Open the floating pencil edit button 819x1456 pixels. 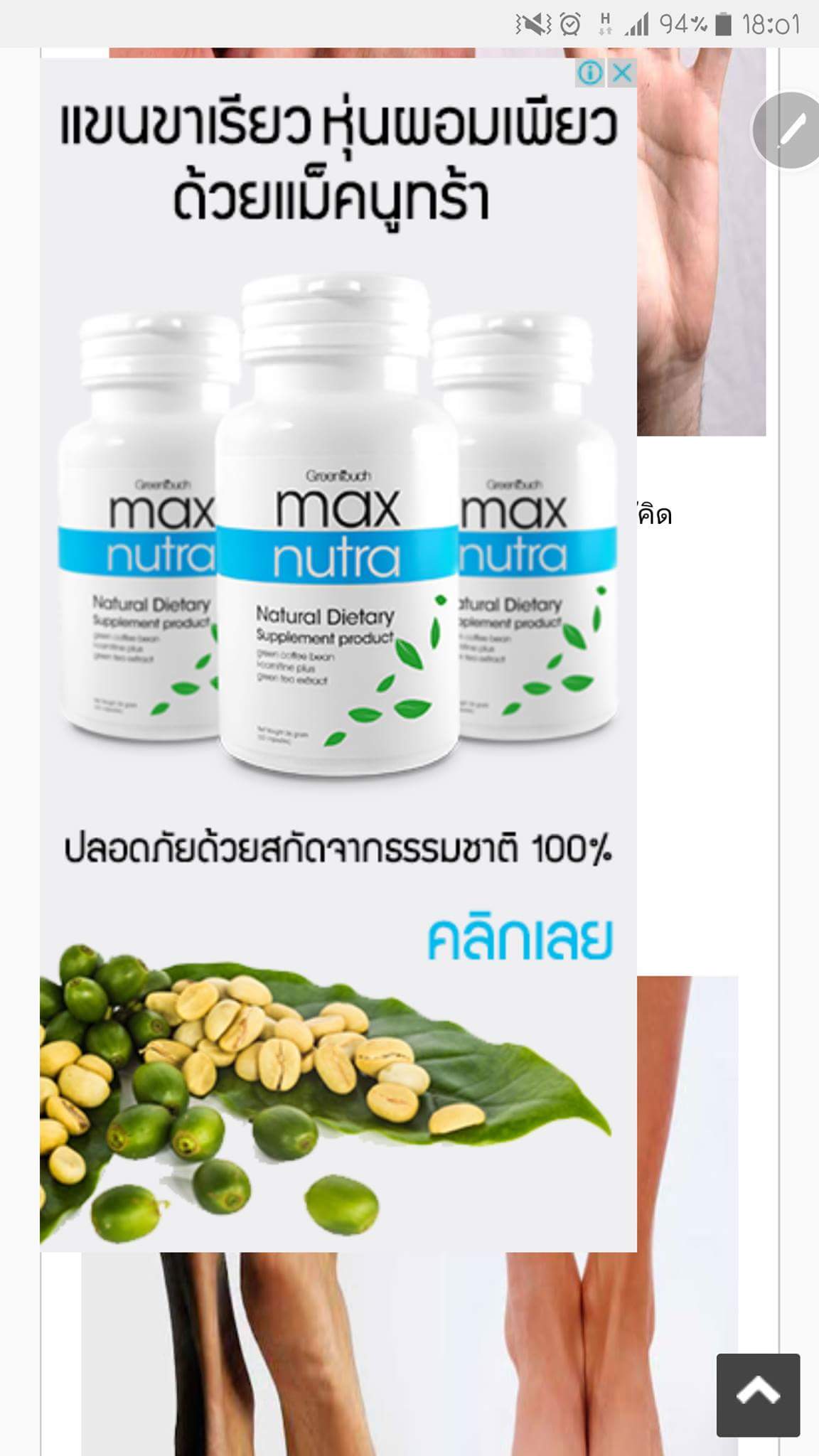(788, 130)
